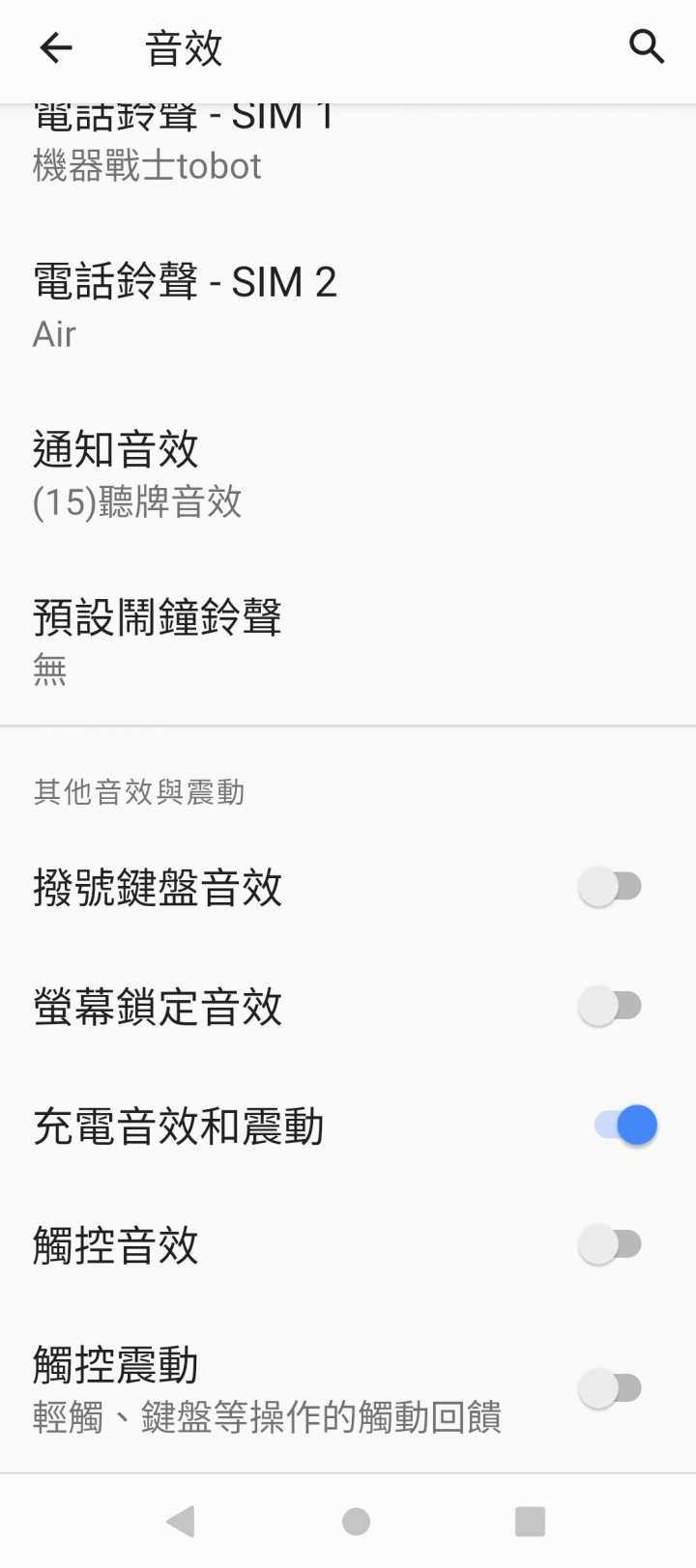Toggle 觸控音效 on
This screenshot has height=1568, width=696.
(x=611, y=1244)
